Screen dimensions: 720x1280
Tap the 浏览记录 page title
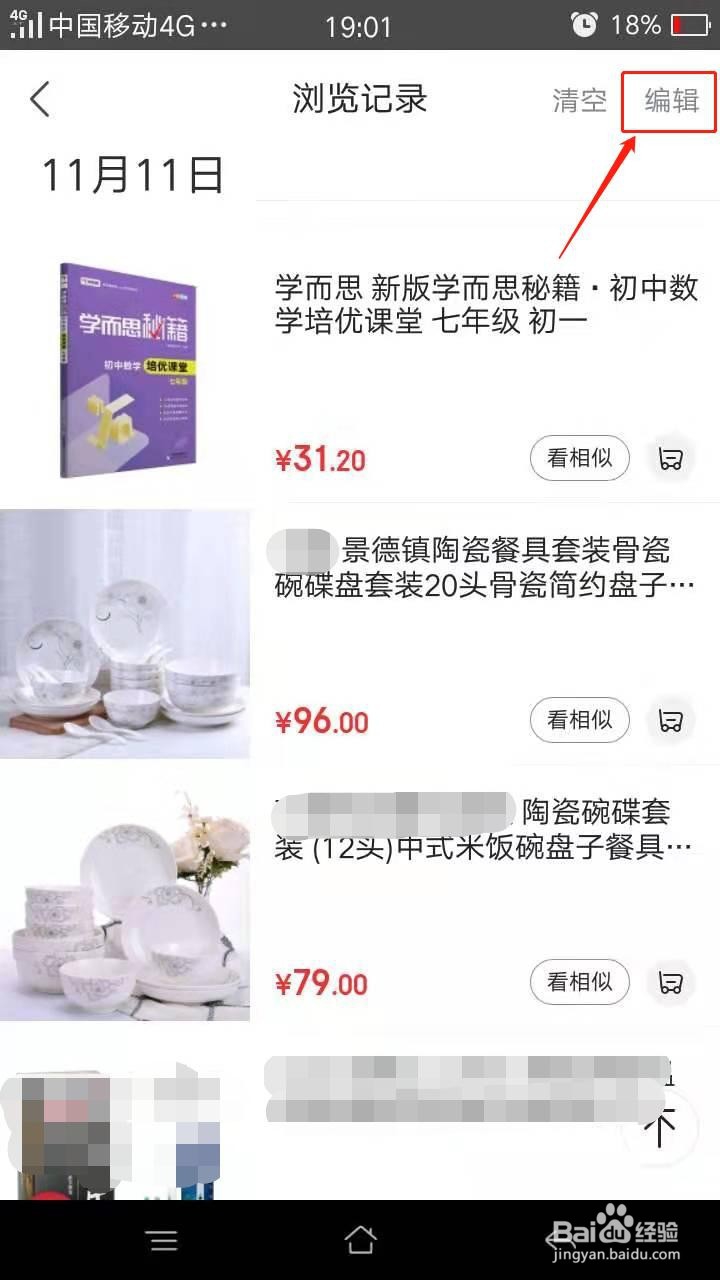pyautogui.click(x=358, y=99)
